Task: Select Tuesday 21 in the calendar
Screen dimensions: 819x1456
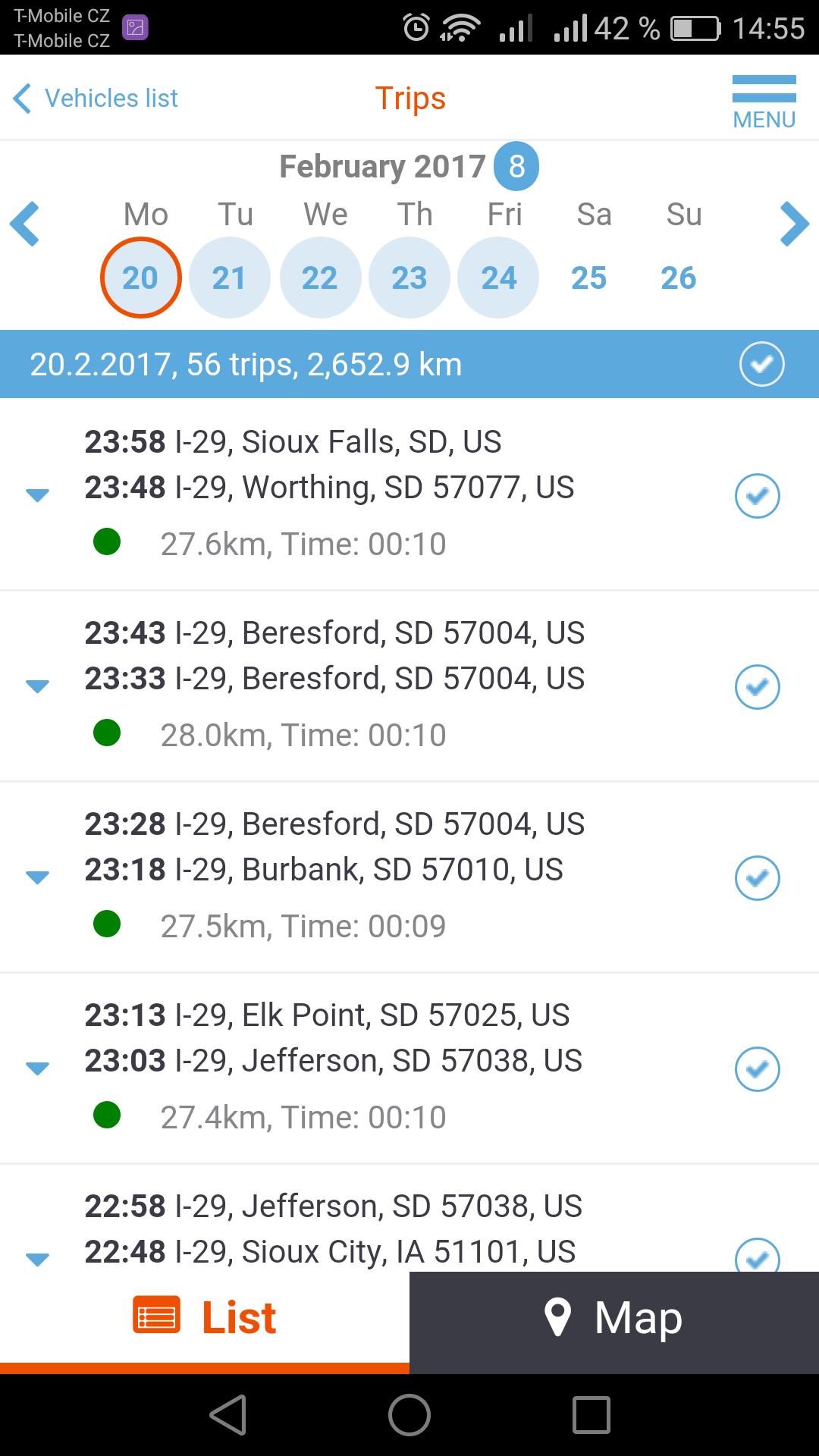Action: tap(230, 278)
